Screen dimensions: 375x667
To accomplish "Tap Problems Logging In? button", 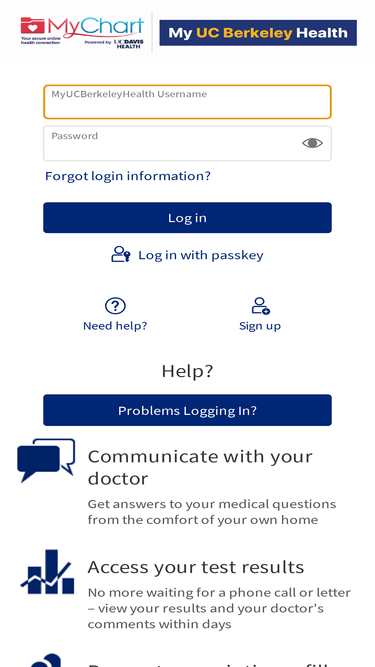I will pos(187,410).
